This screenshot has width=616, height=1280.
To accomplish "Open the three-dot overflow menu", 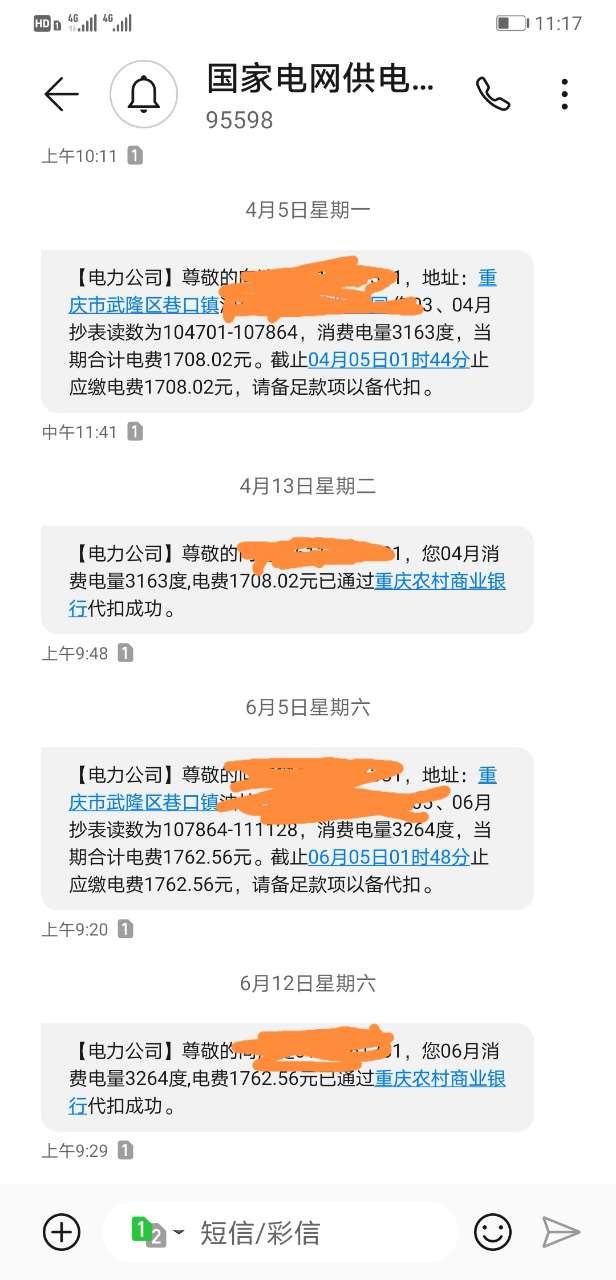I will [565, 94].
